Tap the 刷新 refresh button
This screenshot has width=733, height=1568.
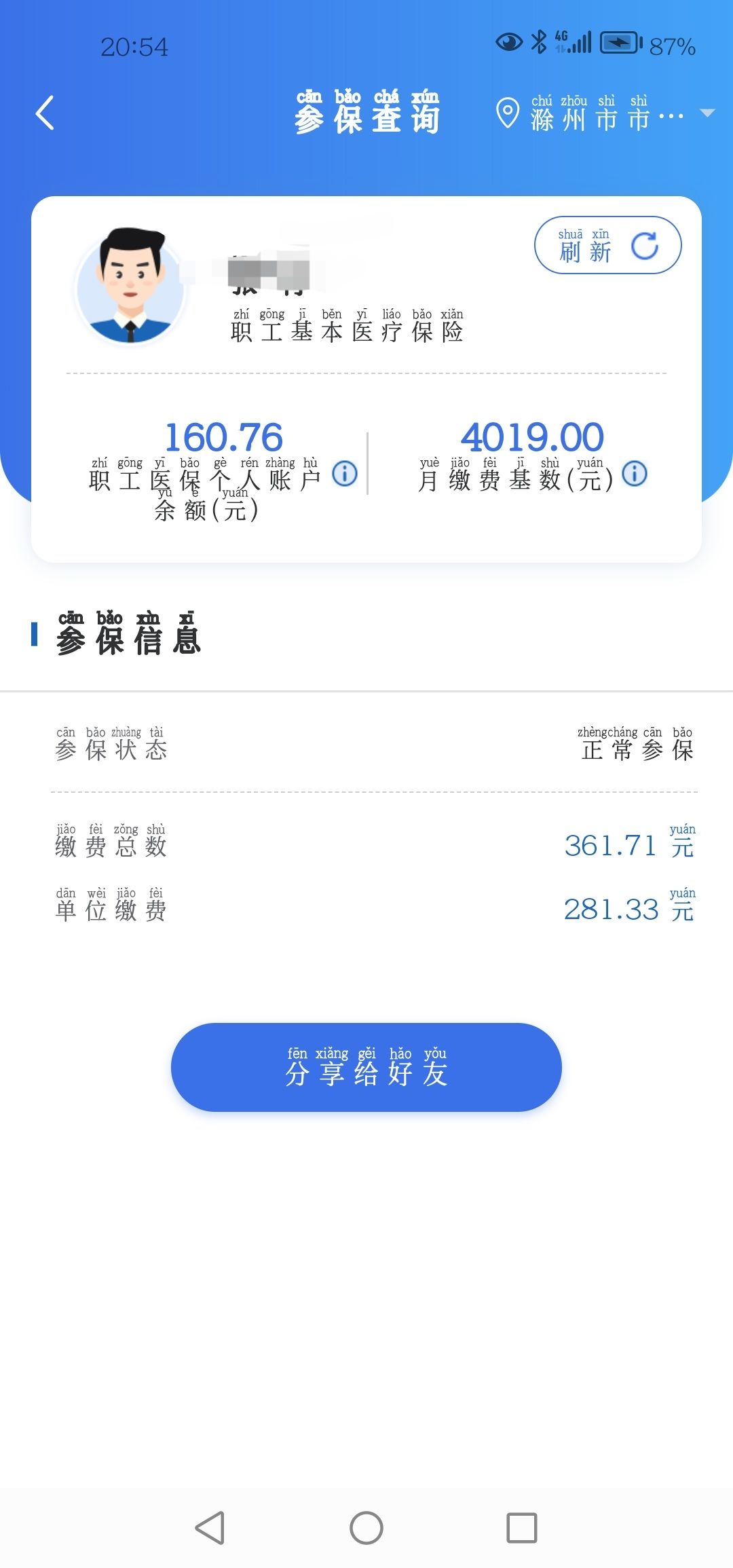click(607, 246)
